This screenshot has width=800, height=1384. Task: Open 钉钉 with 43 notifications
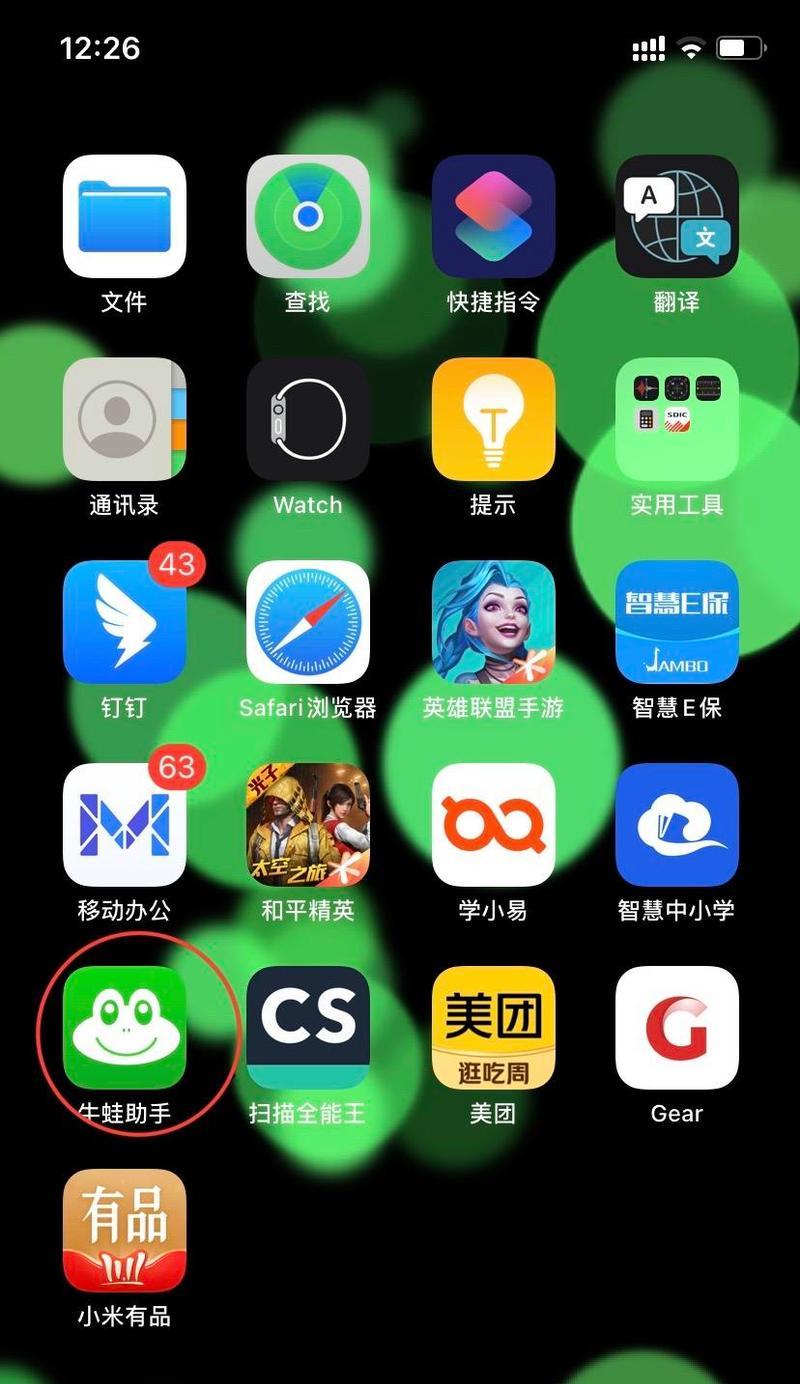(124, 622)
